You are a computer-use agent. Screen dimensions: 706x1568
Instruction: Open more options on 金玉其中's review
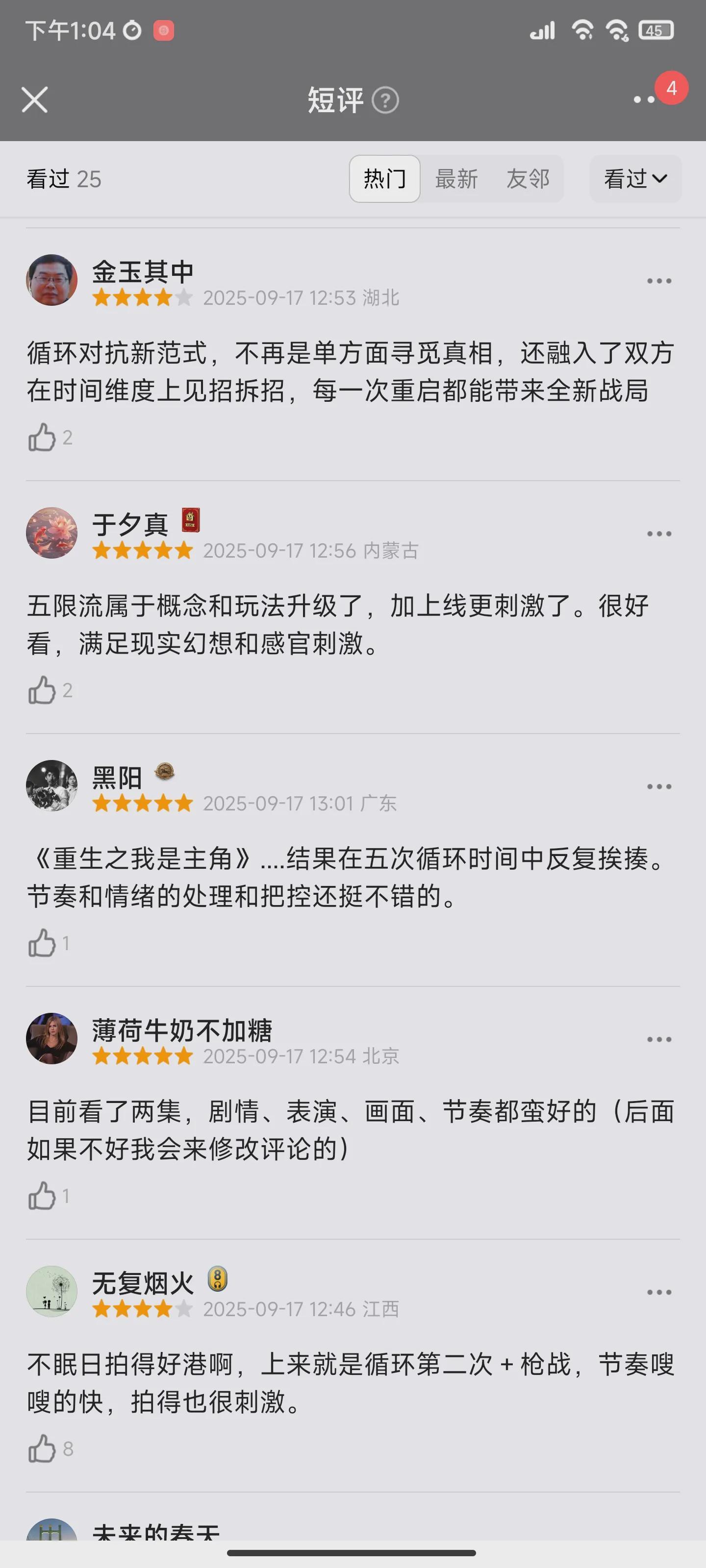[658, 281]
